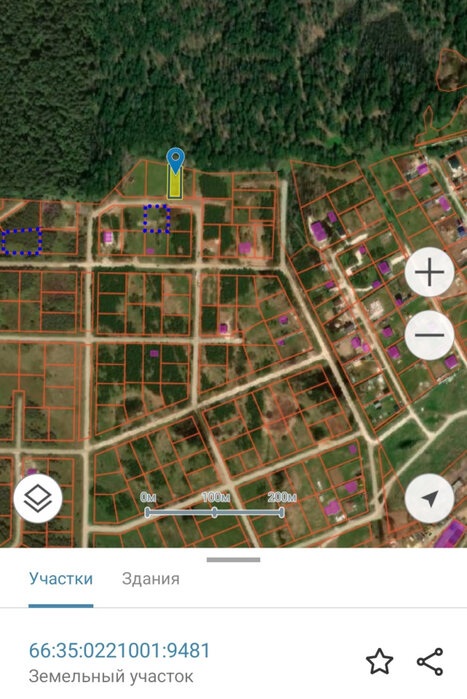
Task: Tap the bottom sheet drag handle
Action: point(234,559)
